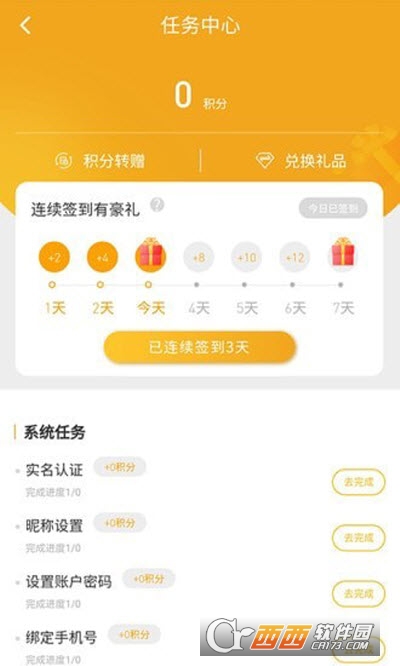Open the 7天 gift box reward
Screen dimensions: 400x666
pos(343,252)
